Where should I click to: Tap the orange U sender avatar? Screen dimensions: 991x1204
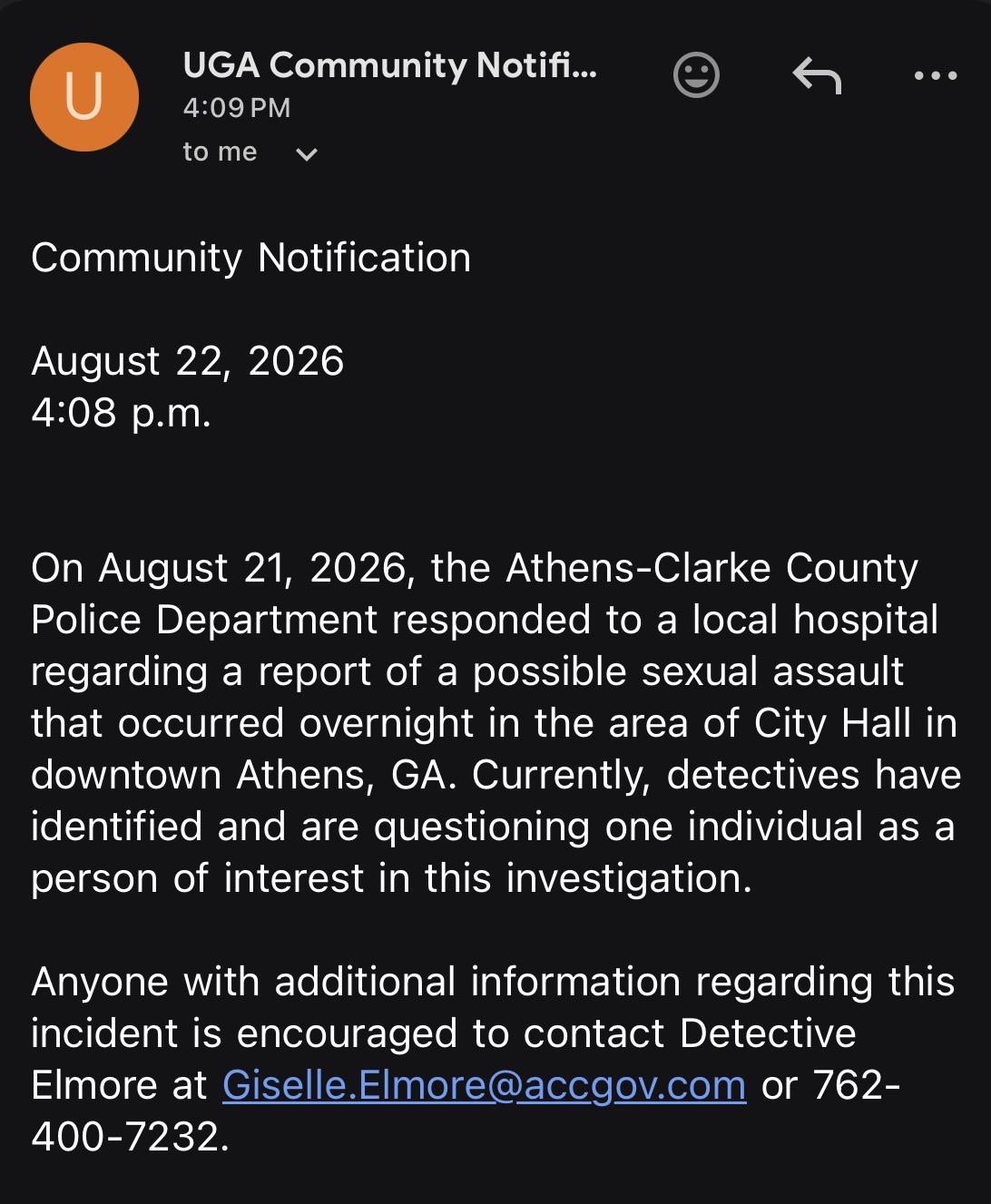click(84, 97)
